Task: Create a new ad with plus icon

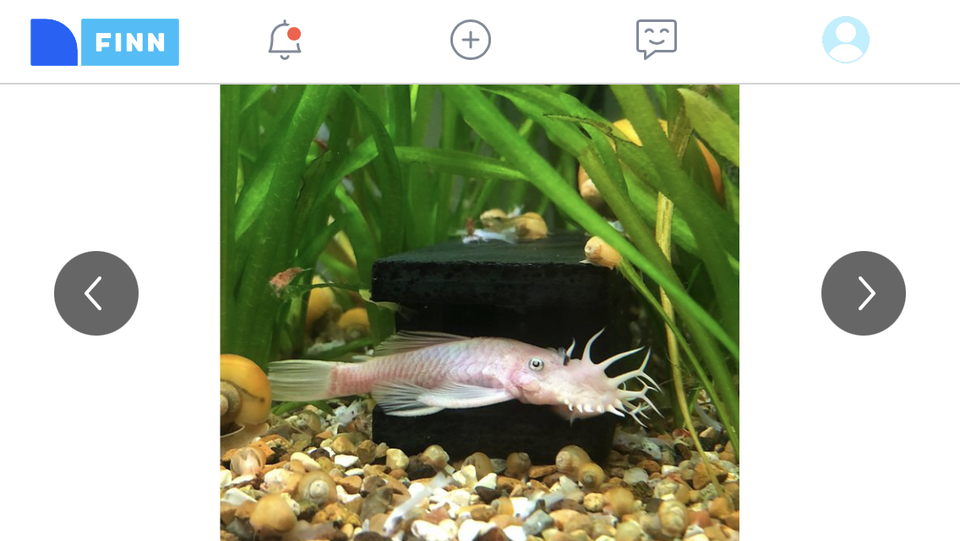Action: 470,40
